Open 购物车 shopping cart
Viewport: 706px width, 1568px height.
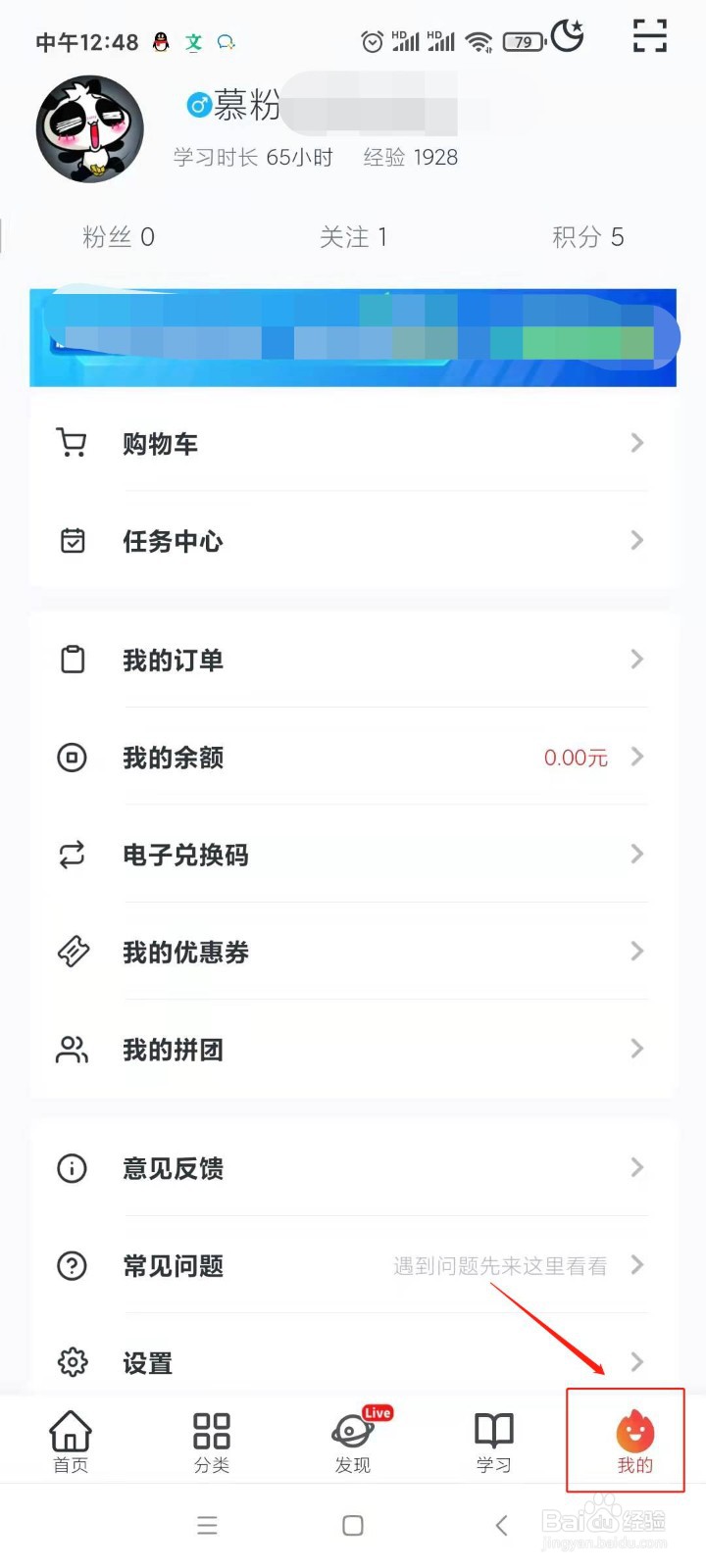coord(353,444)
